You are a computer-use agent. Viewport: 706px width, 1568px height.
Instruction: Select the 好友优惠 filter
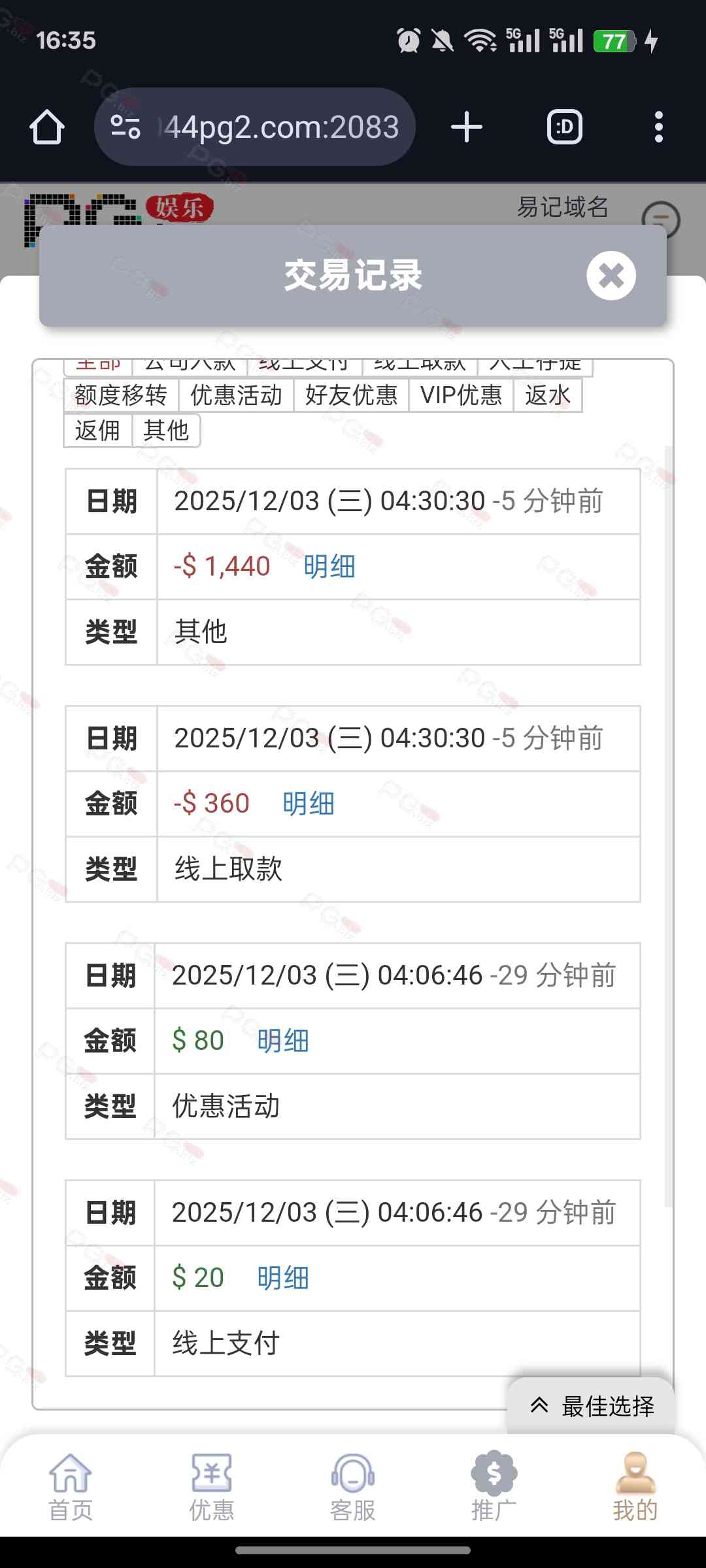(351, 395)
